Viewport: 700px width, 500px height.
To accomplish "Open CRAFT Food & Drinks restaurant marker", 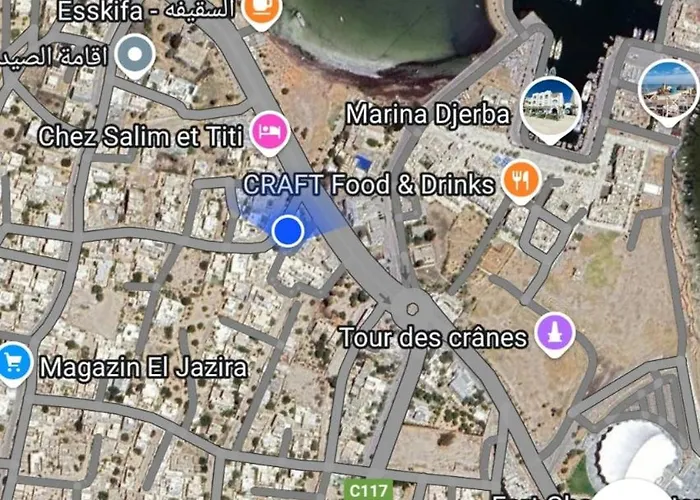I will pos(520,181).
